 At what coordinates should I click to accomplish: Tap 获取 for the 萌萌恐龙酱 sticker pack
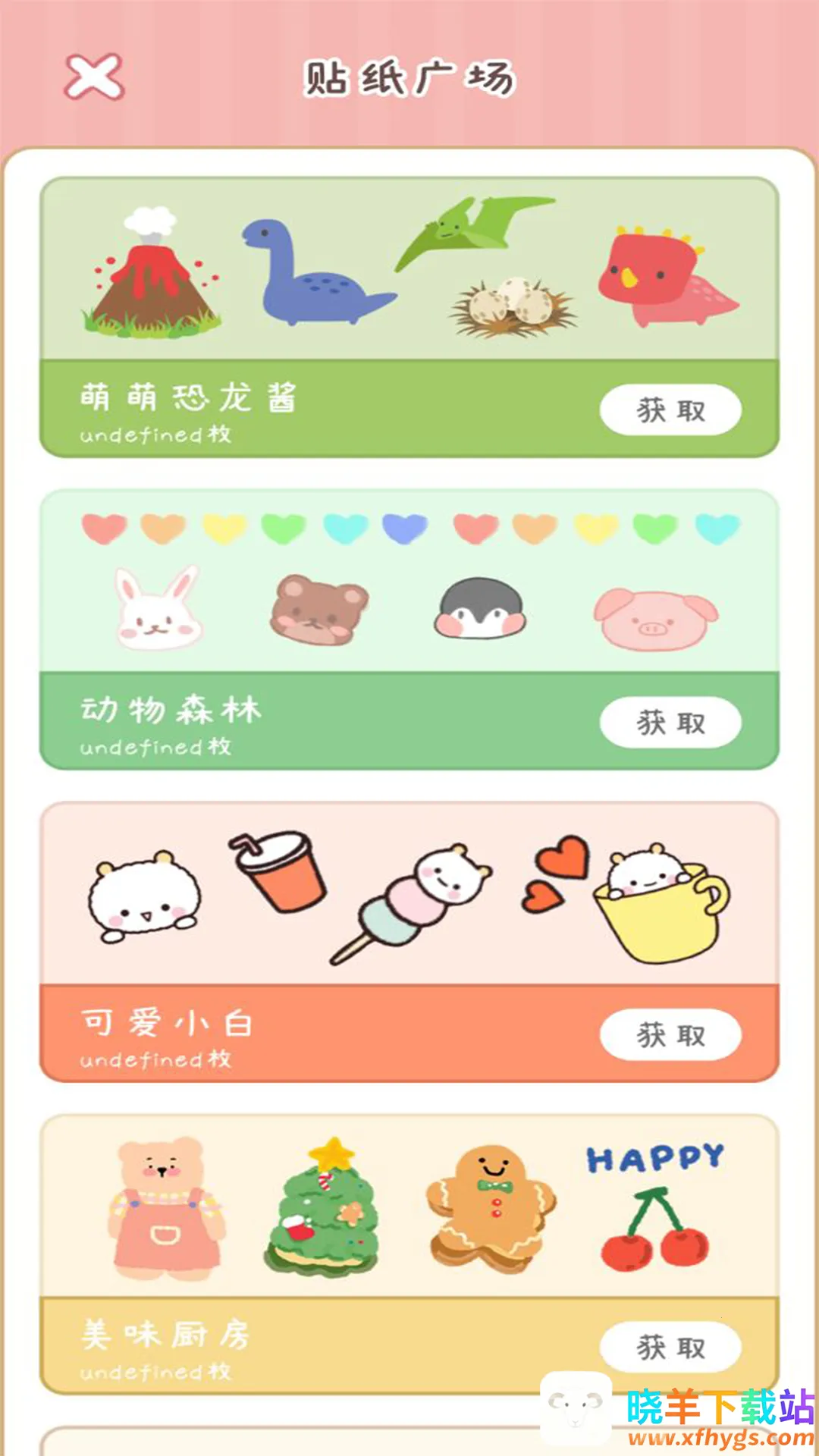pos(670,410)
